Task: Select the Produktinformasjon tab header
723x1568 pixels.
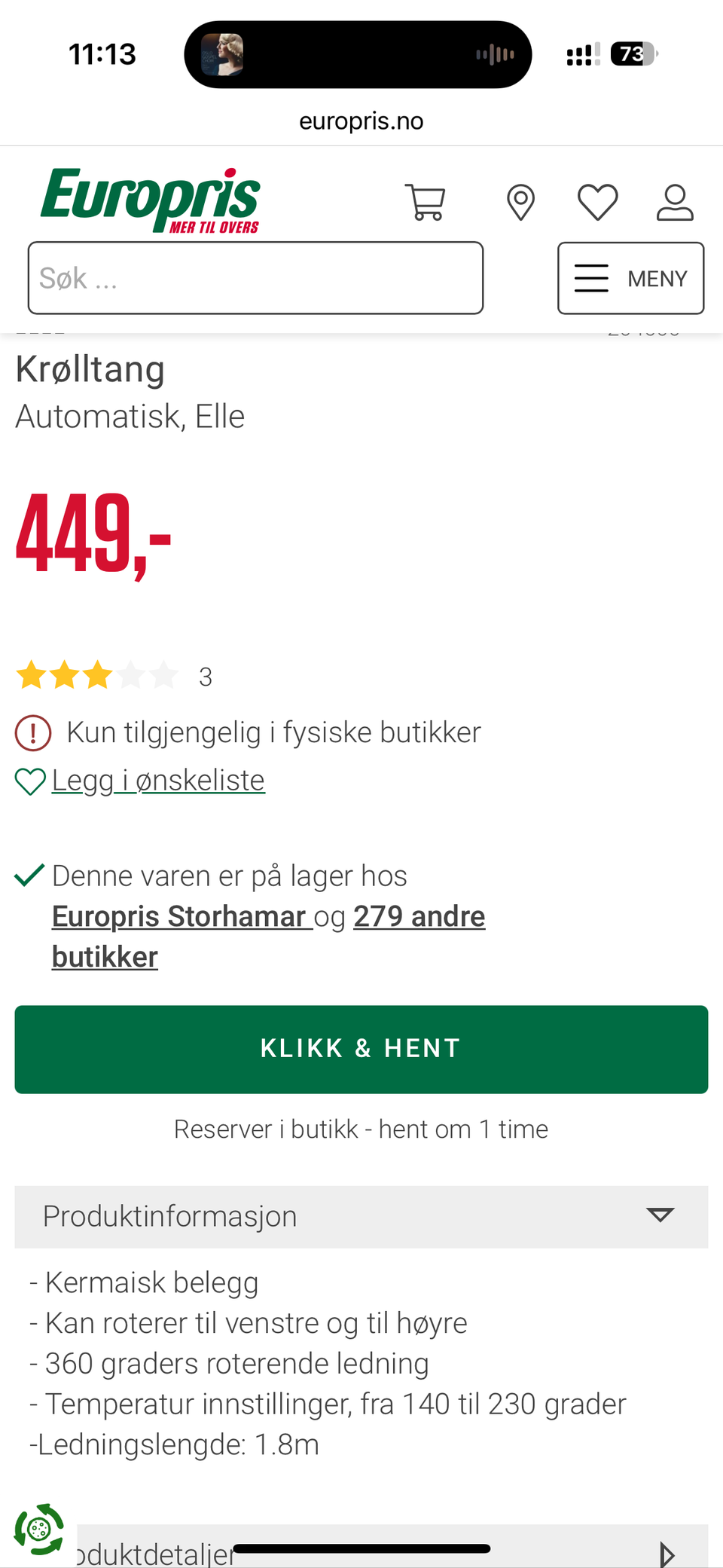Action: [x=170, y=1215]
